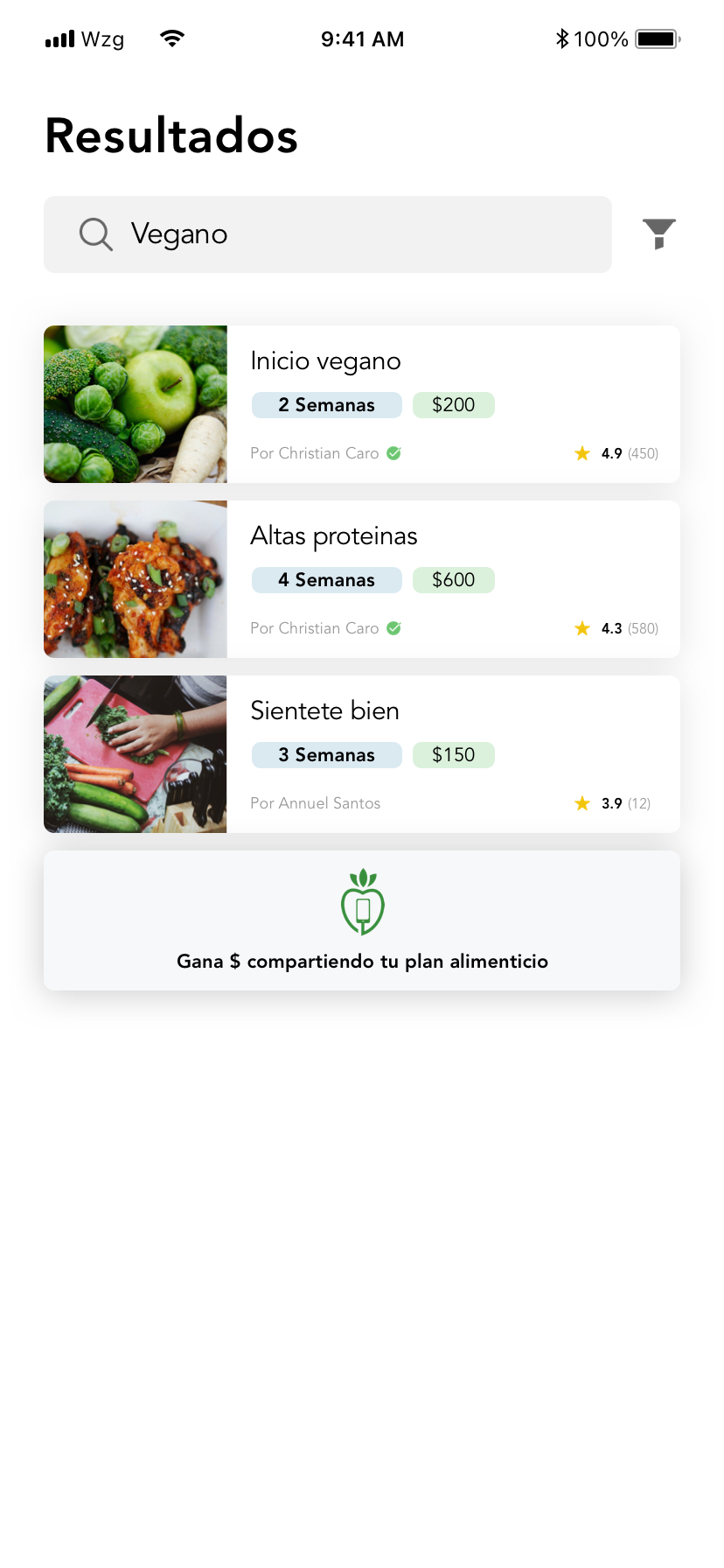Click the verified badge on Altas proteinas card
Screen dimensions: 724x1568
393,628
